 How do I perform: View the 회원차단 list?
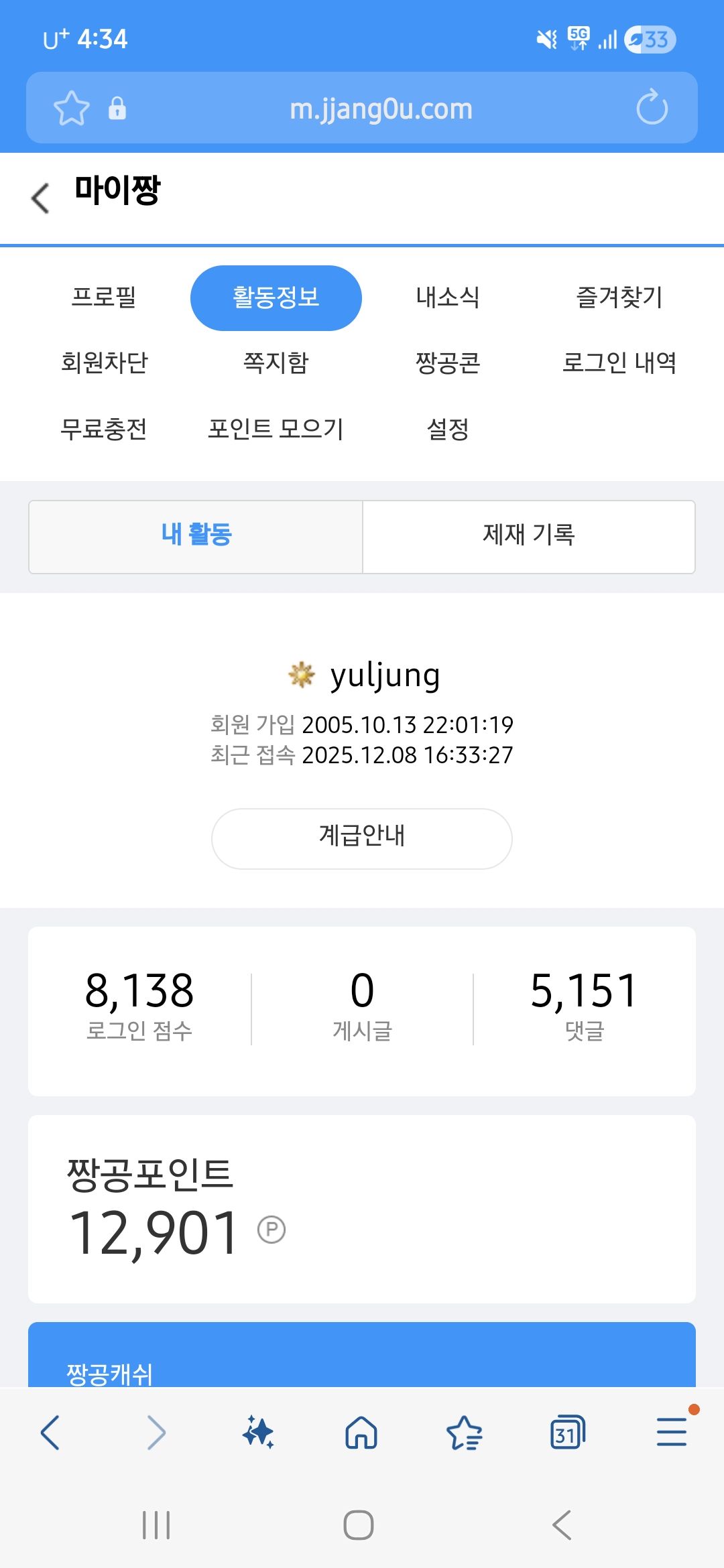(104, 363)
